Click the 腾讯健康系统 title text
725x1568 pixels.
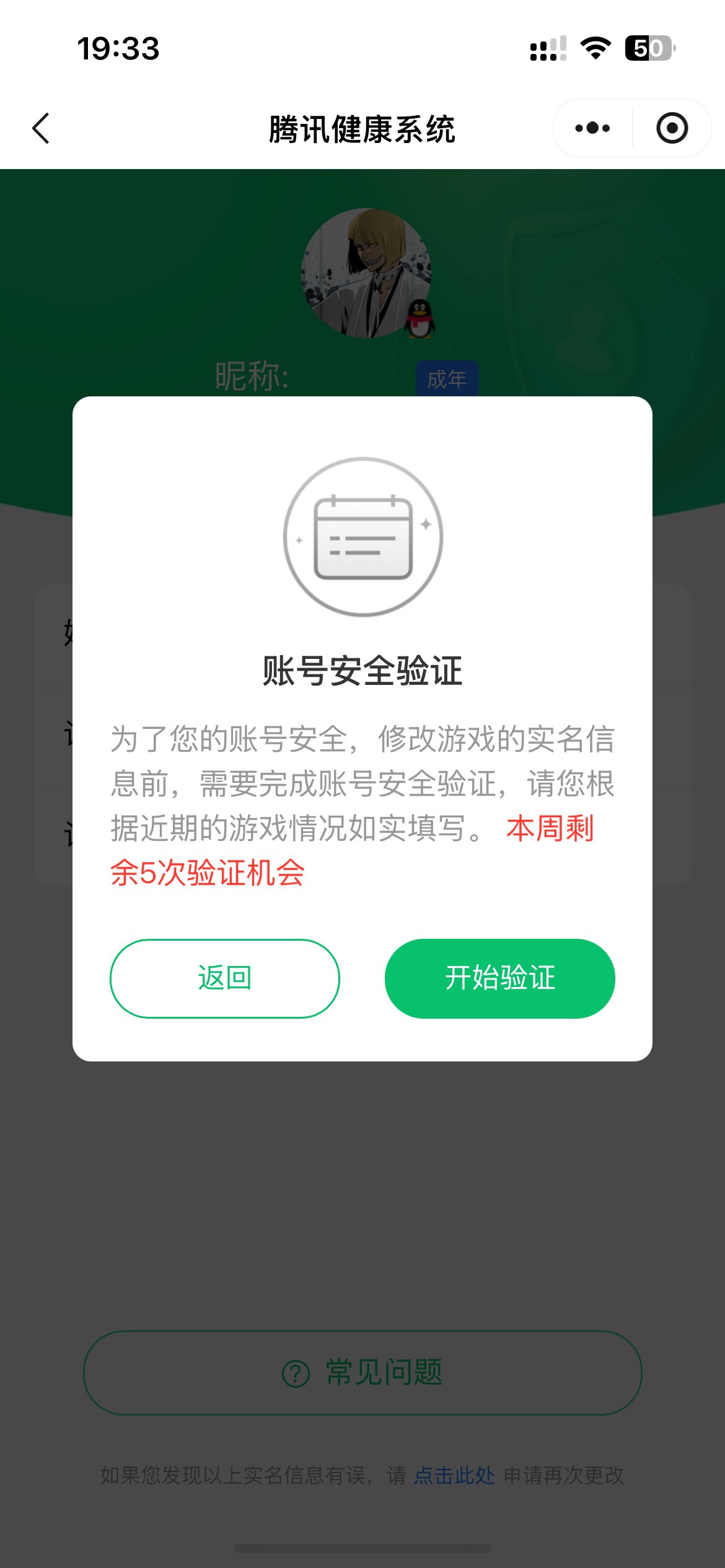[362, 128]
